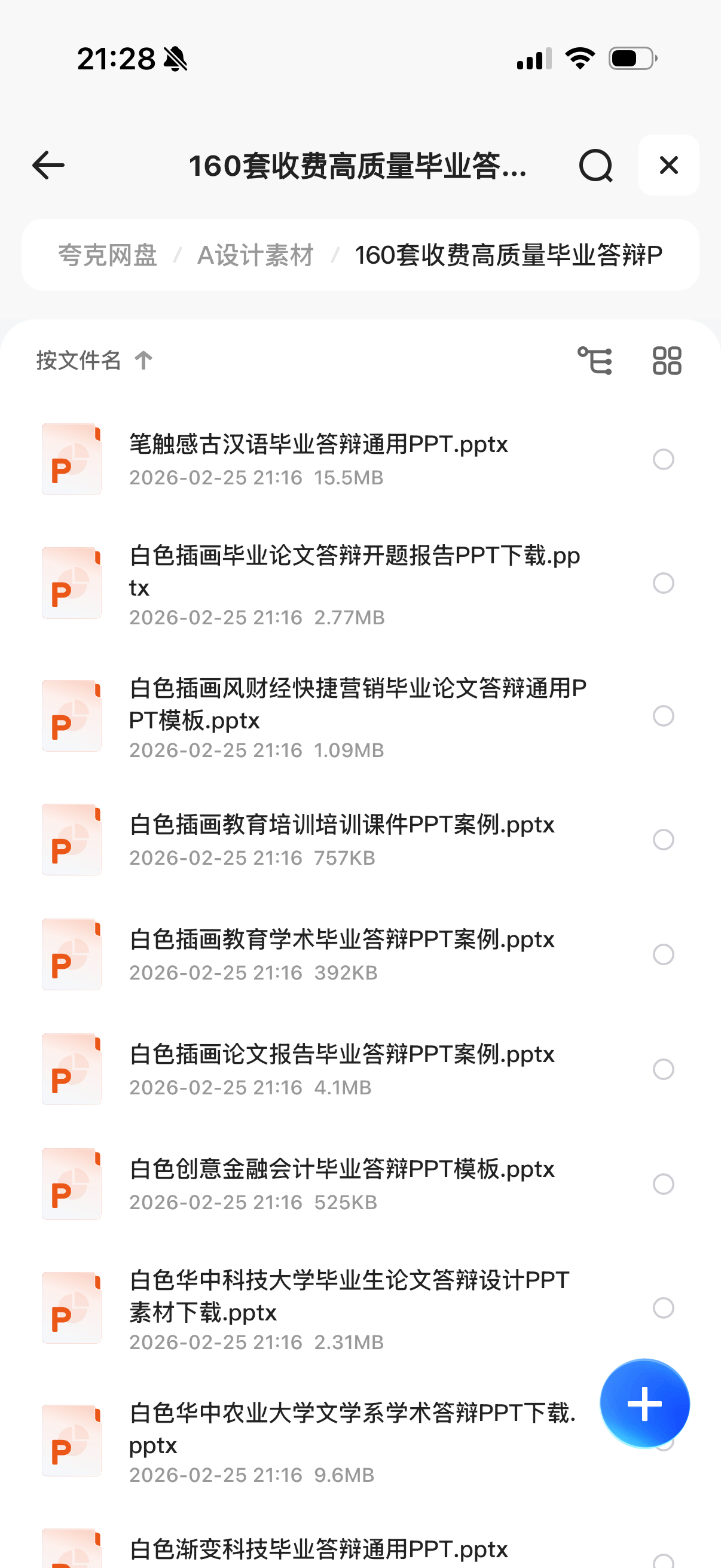Viewport: 721px width, 1568px height.
Task: Select the 白色插画论文报告毕业答辩PPT案例 file circle
Action: (663, 1069)
